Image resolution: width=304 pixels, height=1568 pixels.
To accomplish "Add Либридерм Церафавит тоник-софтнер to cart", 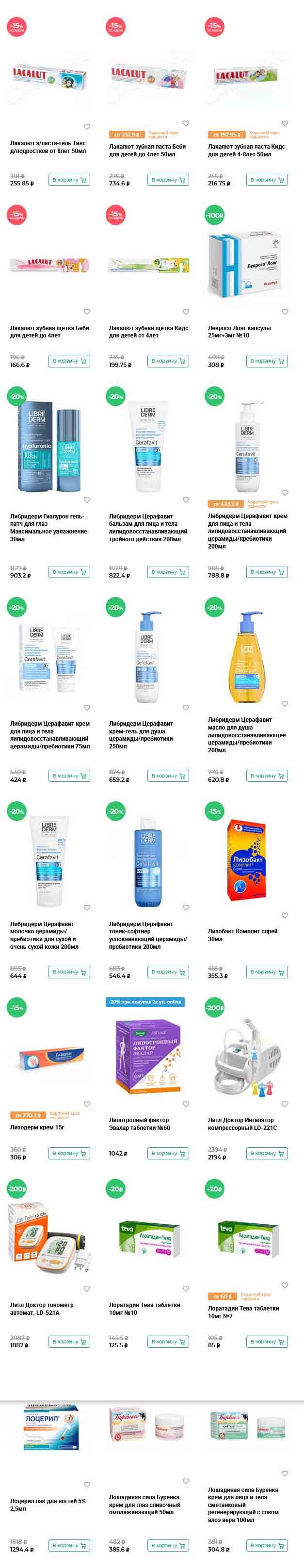I will point(168,972).
